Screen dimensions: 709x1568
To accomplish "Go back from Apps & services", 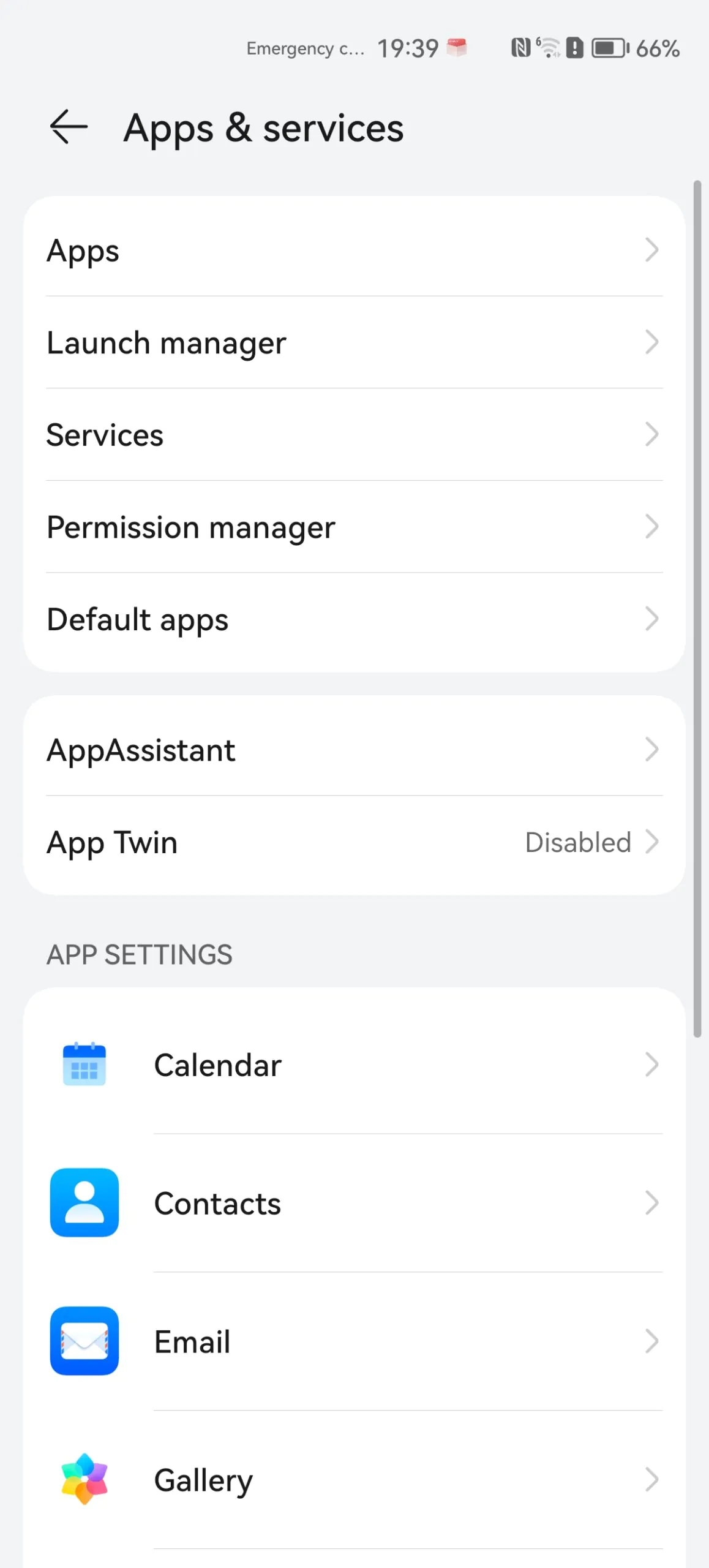I will click(x=69, y=127).
